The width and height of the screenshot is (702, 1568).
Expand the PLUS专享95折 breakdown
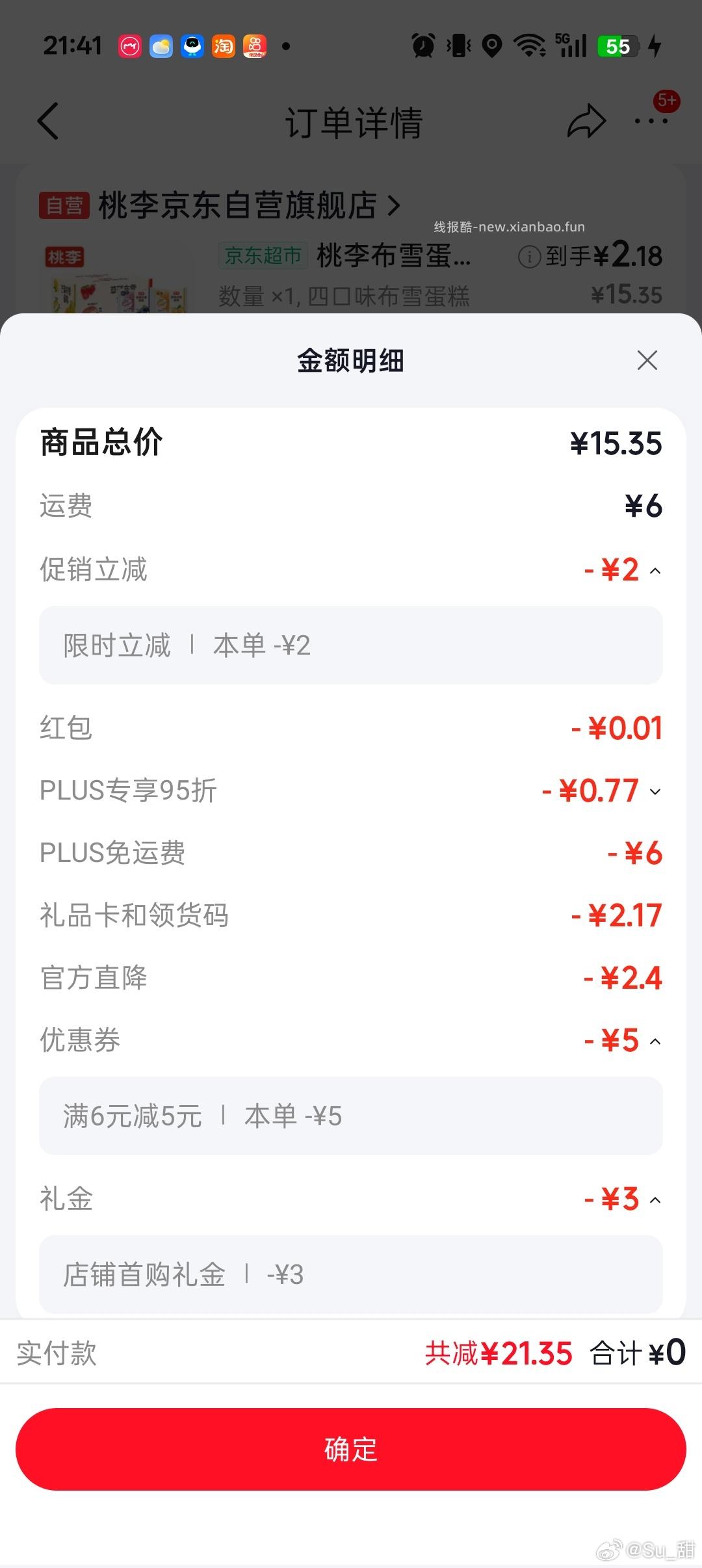[655, 791]
